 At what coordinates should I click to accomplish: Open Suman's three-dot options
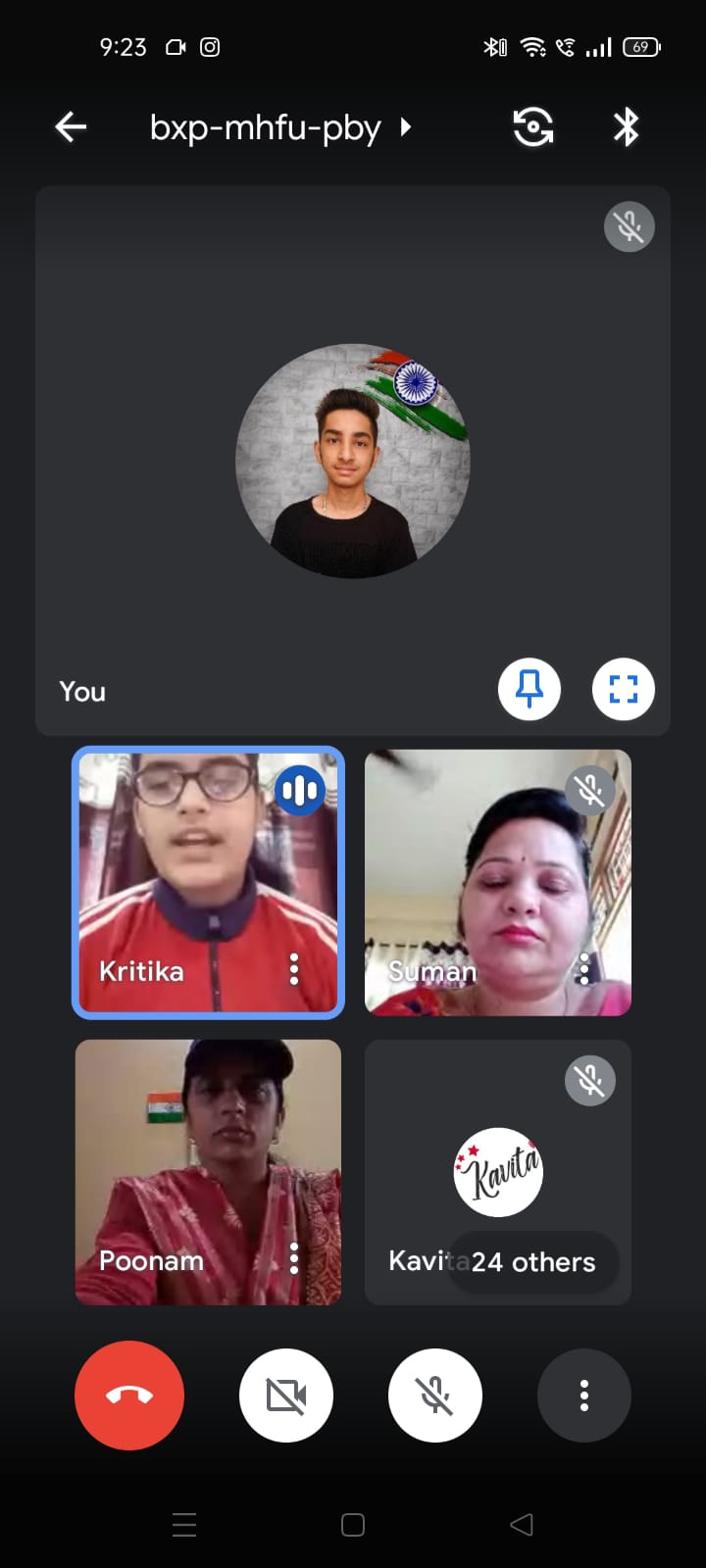(x=584, y=969)
